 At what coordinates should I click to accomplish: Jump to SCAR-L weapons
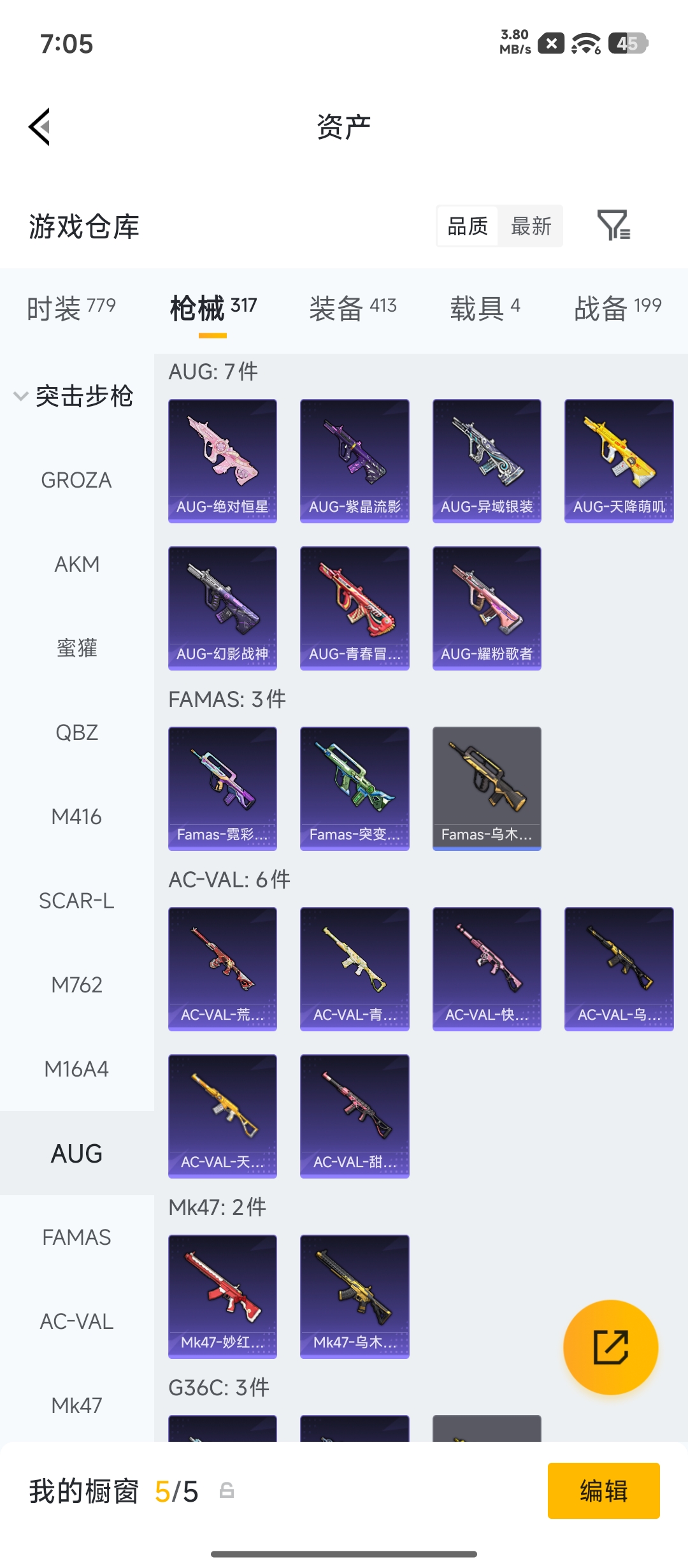point(76,901)
